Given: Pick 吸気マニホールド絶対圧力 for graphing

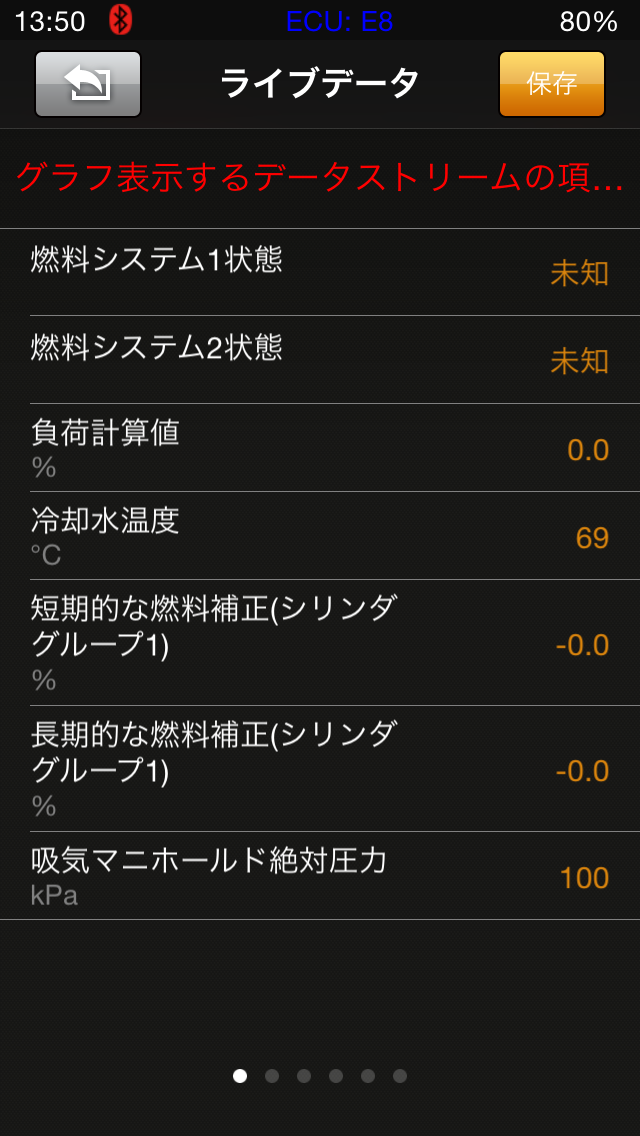Looking at the screenshot, I should tap(320, 876).
